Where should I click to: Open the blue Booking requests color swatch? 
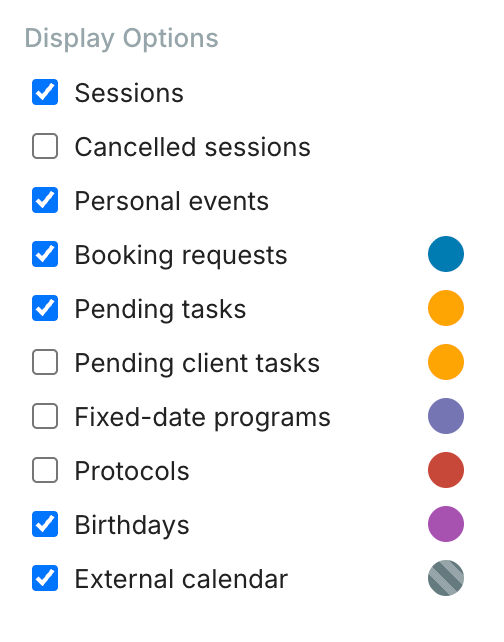446,254
